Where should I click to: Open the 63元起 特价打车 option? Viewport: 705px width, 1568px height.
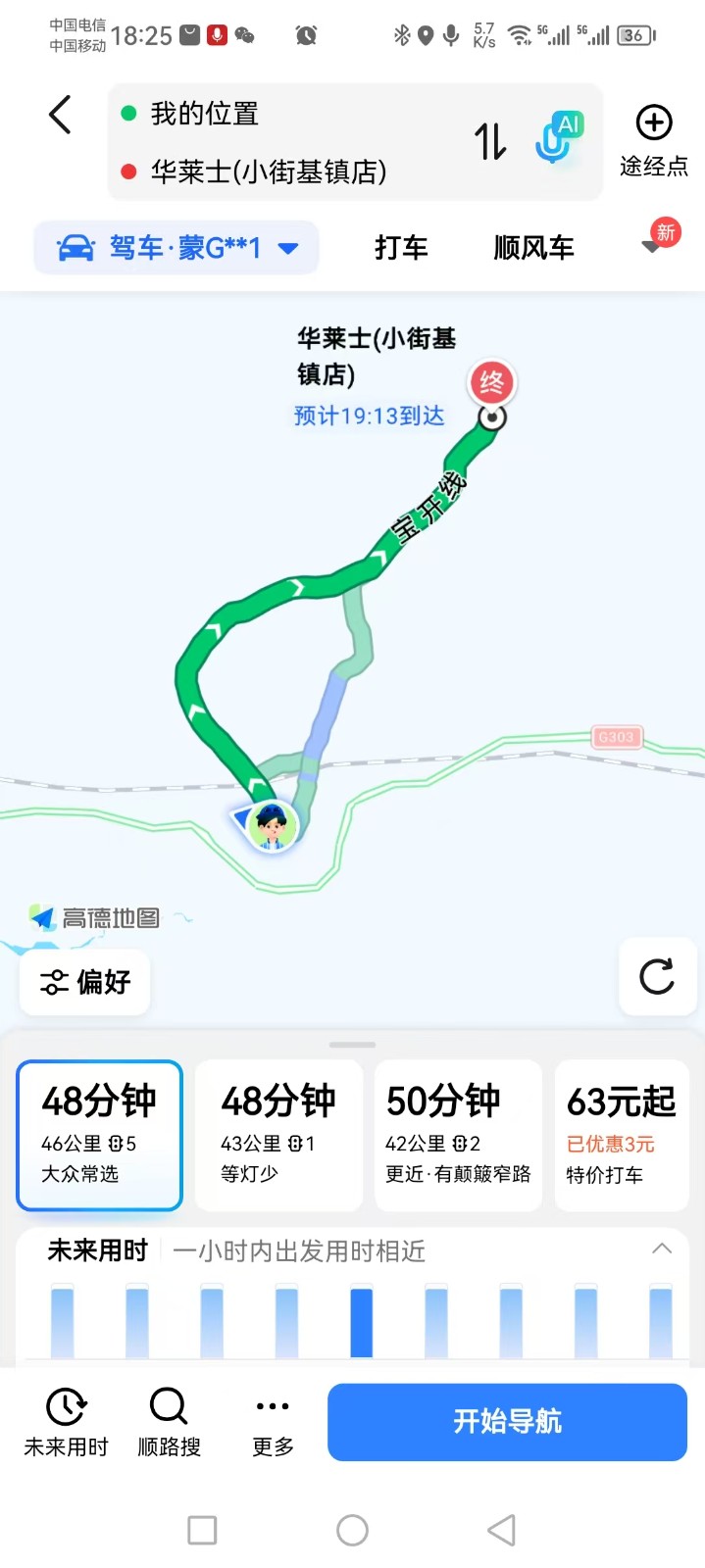click(x=622, y=1135)
